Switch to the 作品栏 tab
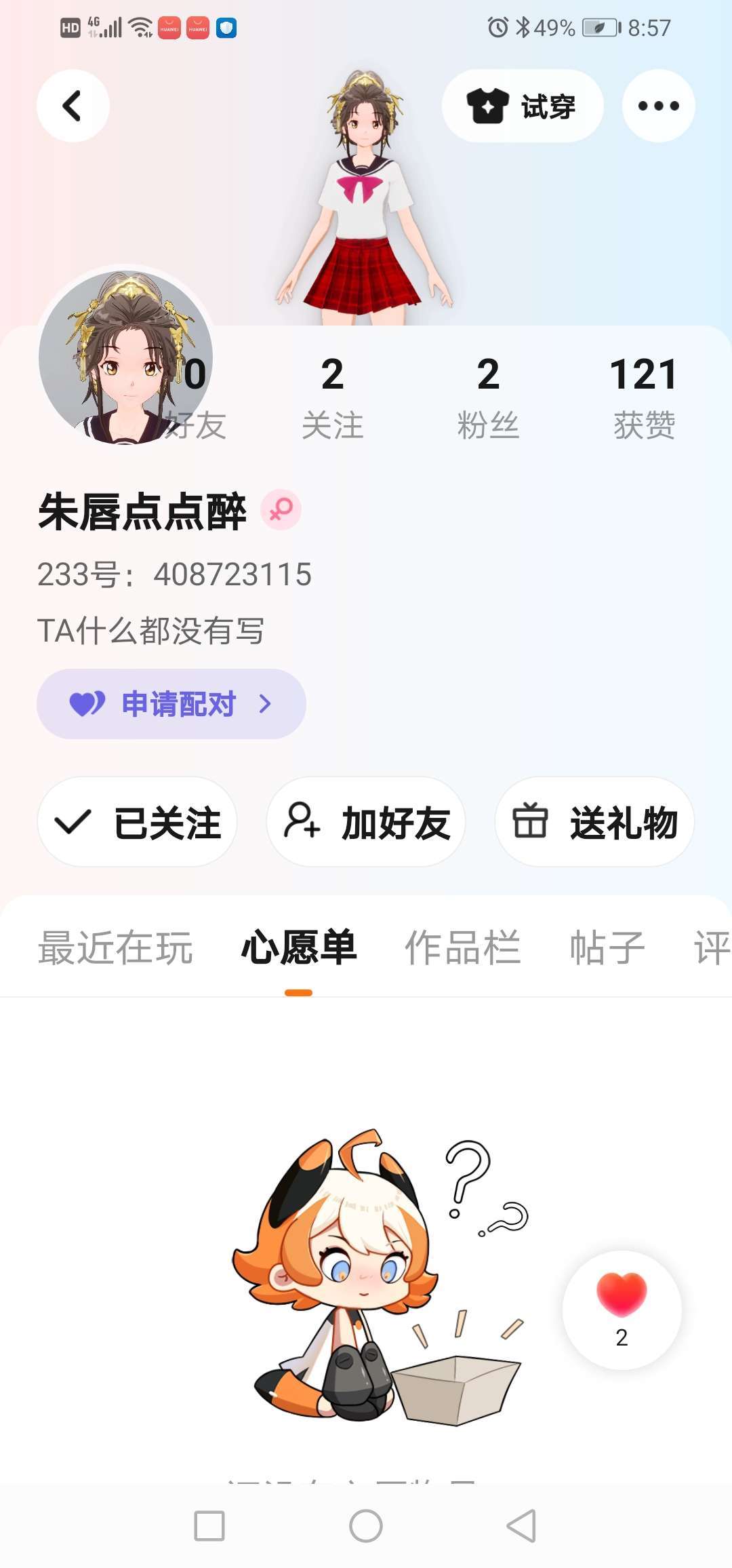Image resolution: width=732 pixels, height=1568 pixels. point(463,947)
